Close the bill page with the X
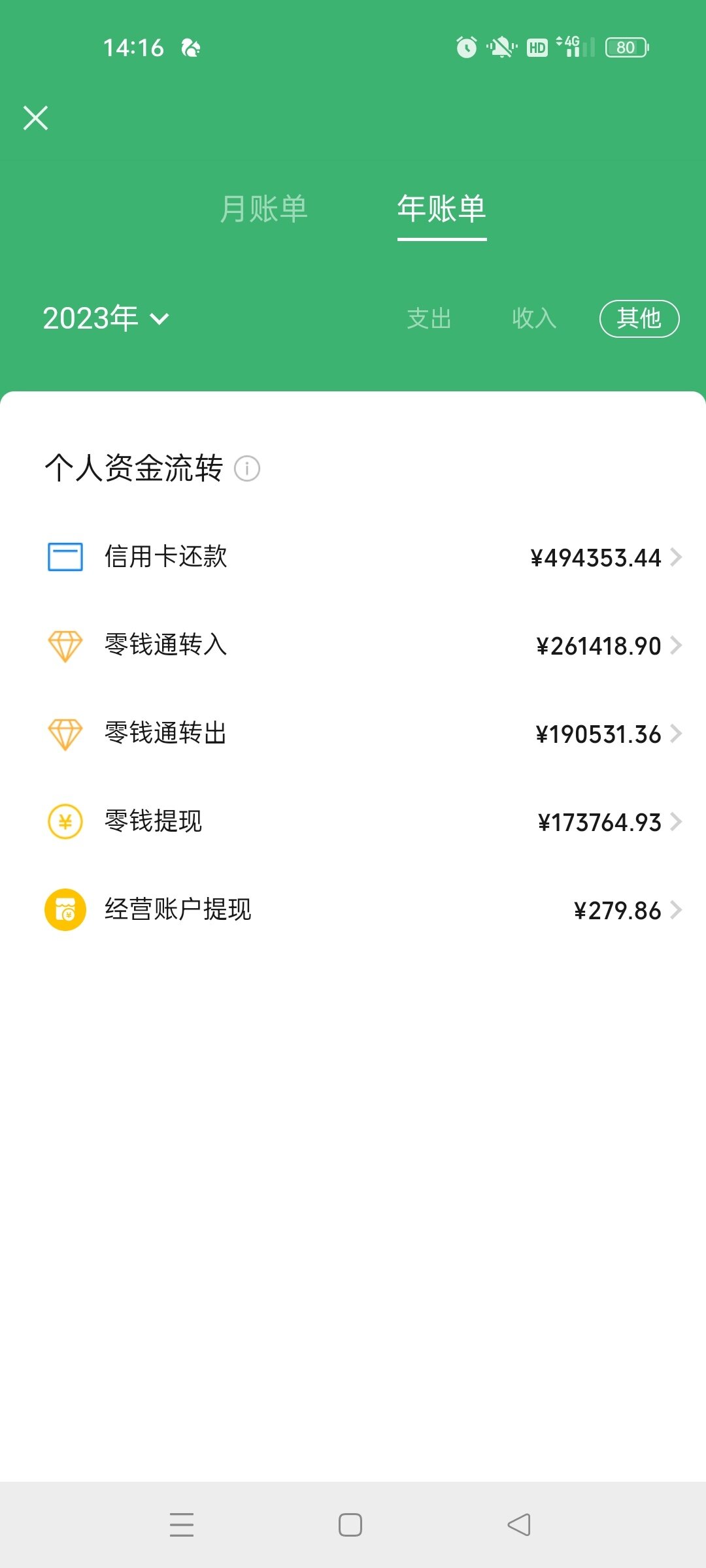The width and height of the screenshot is (706, 1568). coord(35,118)
